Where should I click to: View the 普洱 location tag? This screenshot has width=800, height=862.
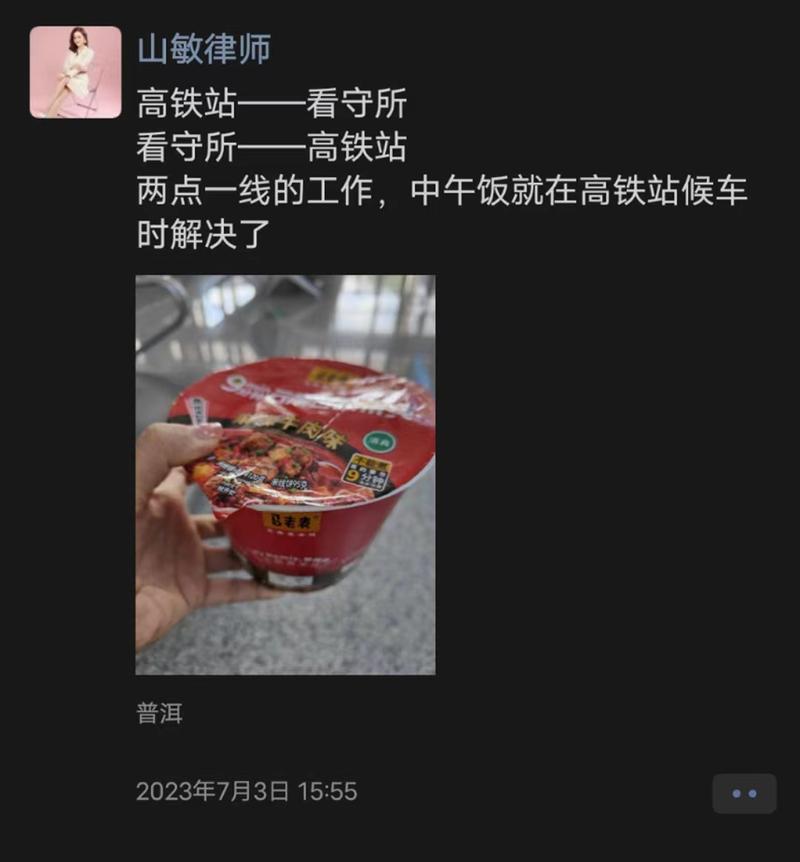click(x=159, y=713)
